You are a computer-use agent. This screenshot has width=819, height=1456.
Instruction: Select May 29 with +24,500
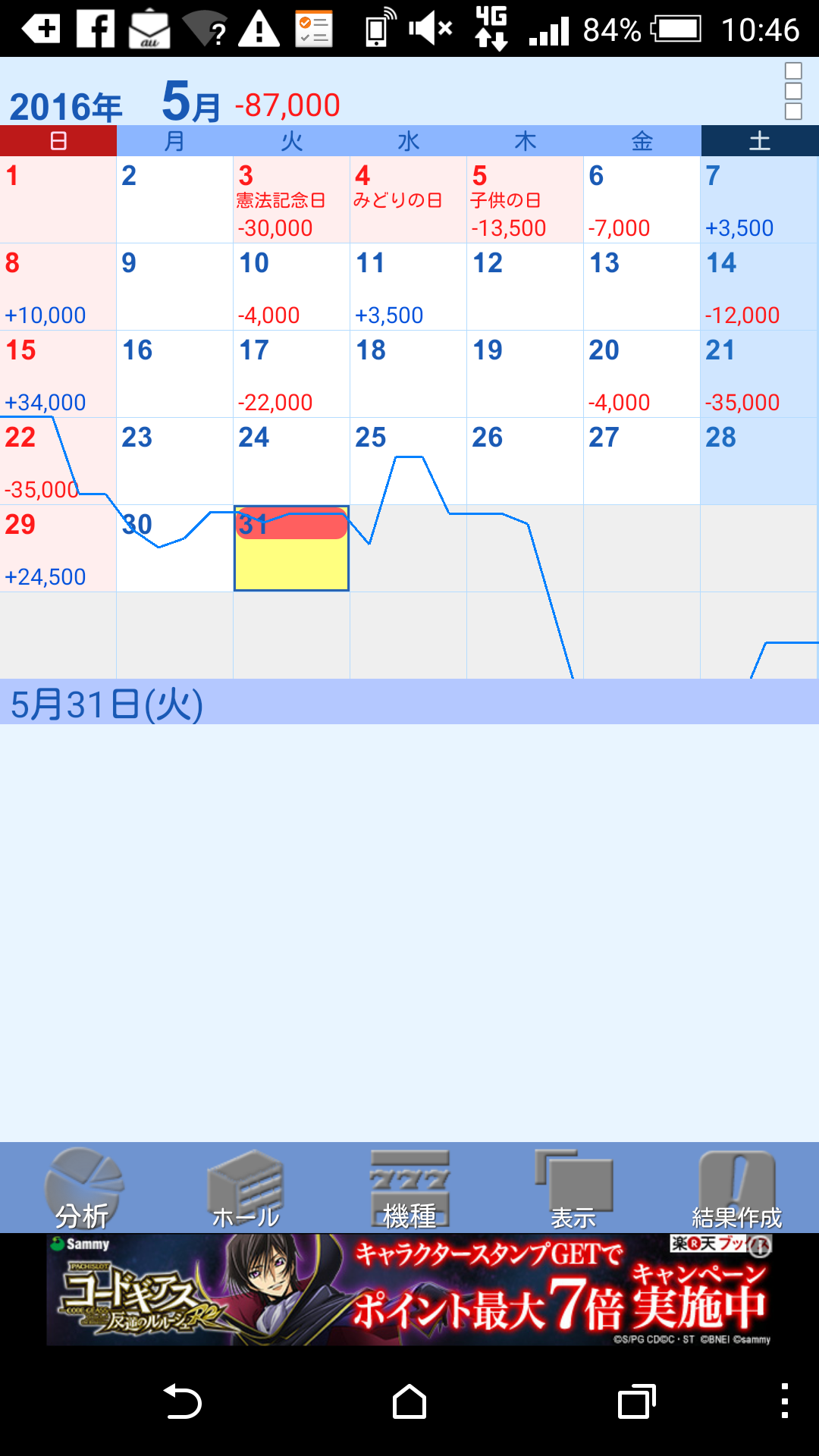coord(58,548)
